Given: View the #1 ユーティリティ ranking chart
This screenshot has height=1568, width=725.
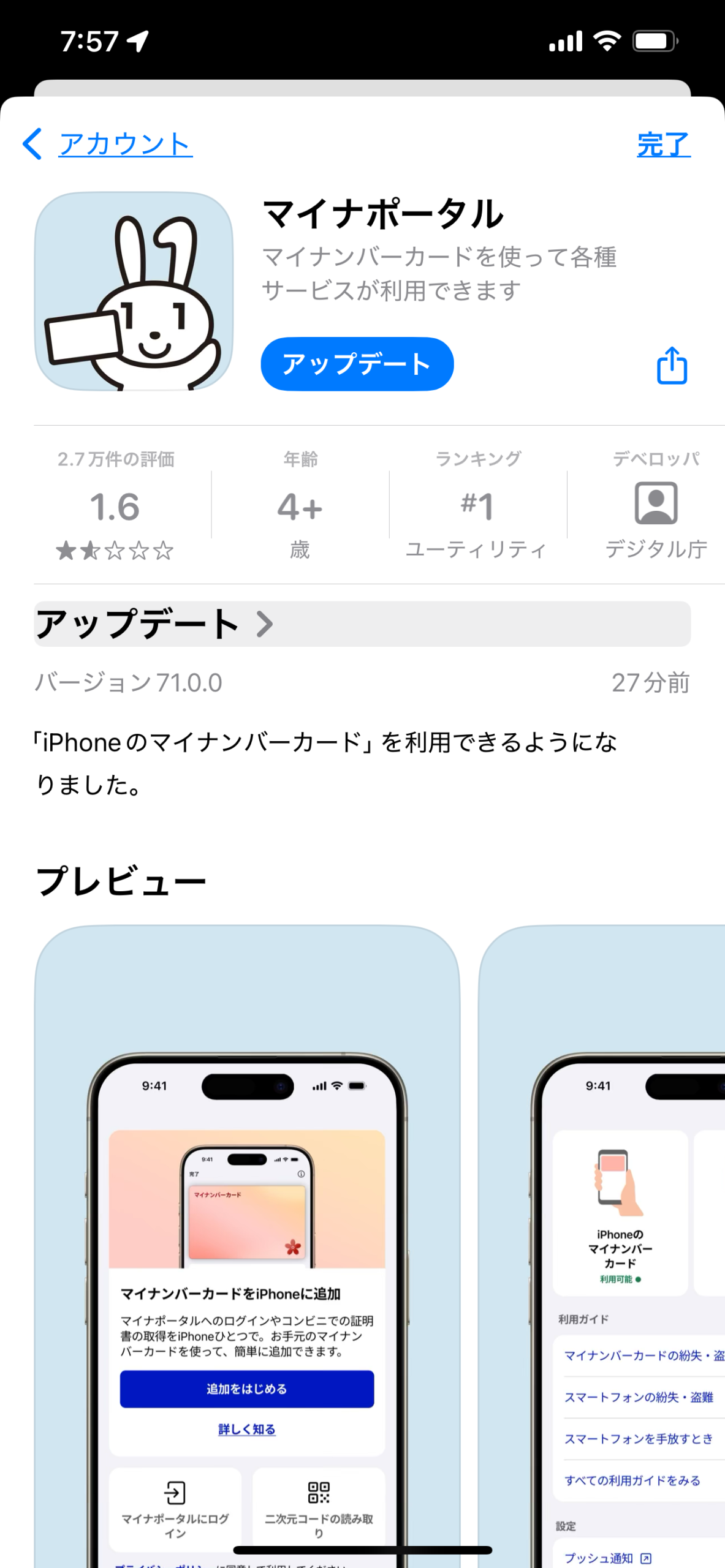Looking at the screenshot, I should 477,507.
